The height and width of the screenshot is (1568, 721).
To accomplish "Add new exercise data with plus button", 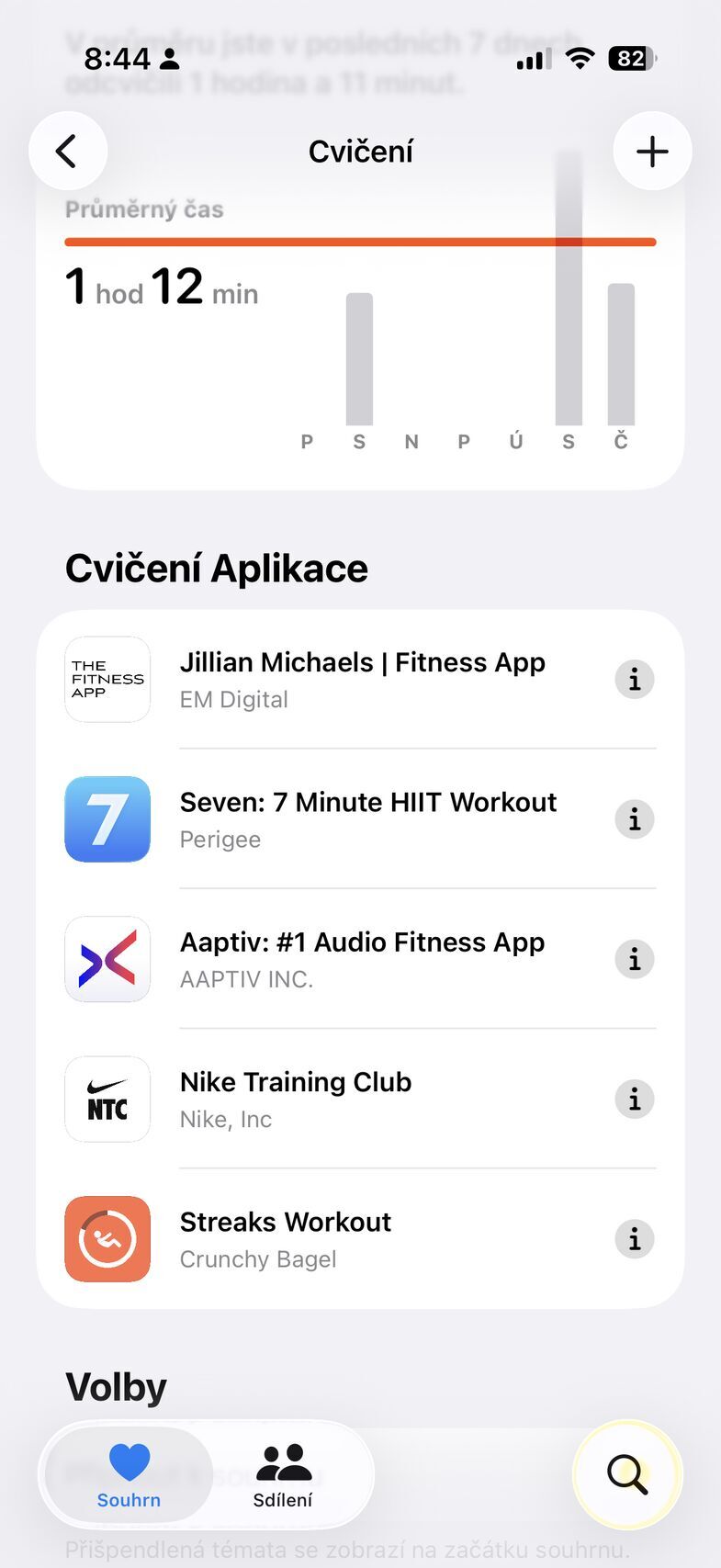I will 652,152.
